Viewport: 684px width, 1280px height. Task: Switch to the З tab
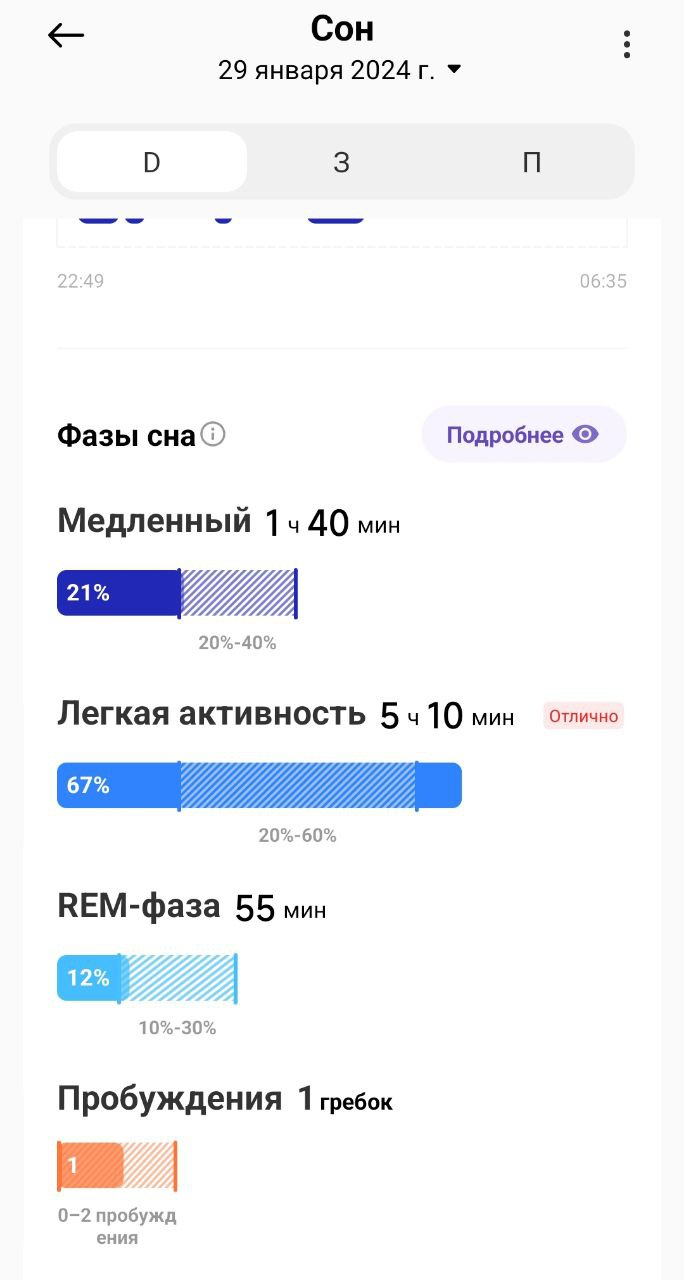tap(341, 162)
